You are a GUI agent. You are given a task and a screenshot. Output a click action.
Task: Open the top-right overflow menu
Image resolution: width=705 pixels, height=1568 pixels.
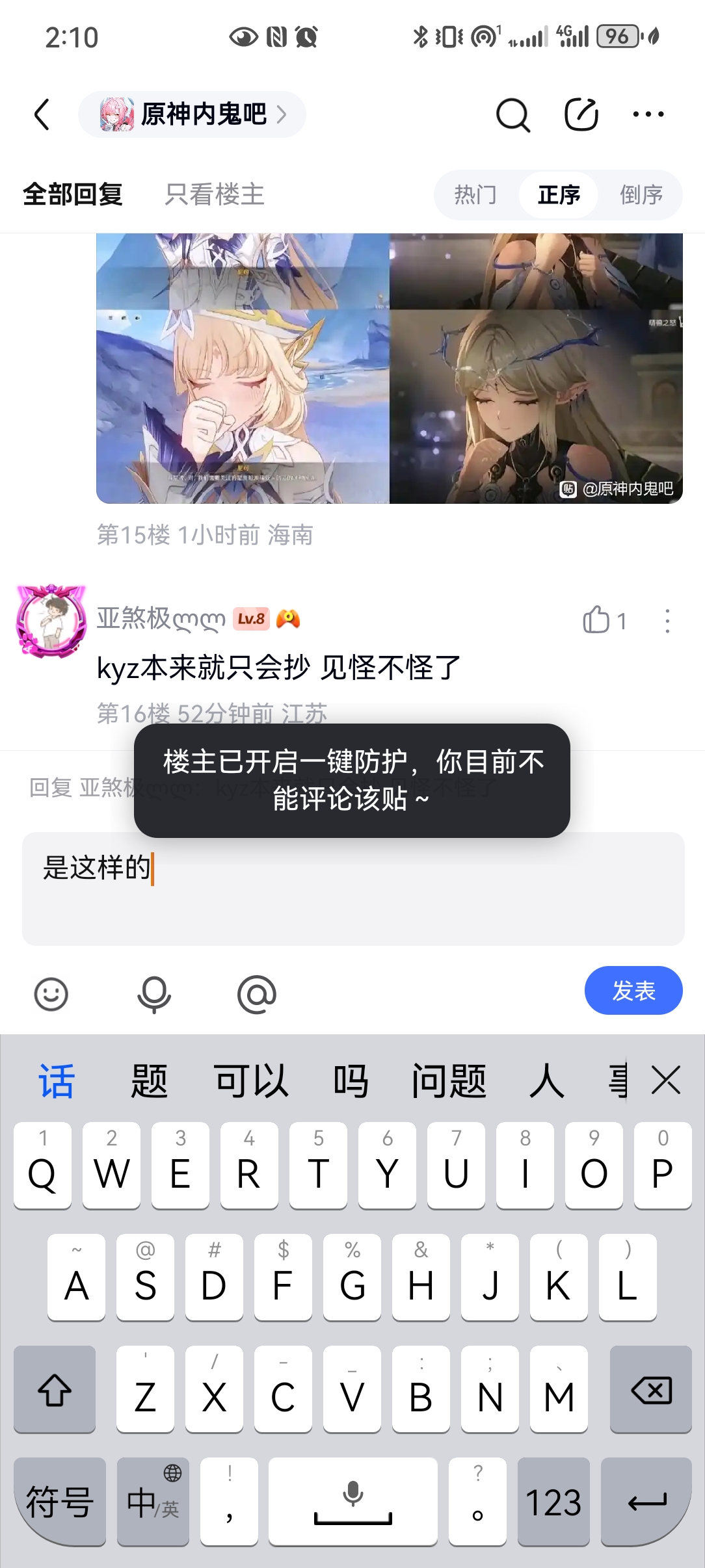coord(648,115)
